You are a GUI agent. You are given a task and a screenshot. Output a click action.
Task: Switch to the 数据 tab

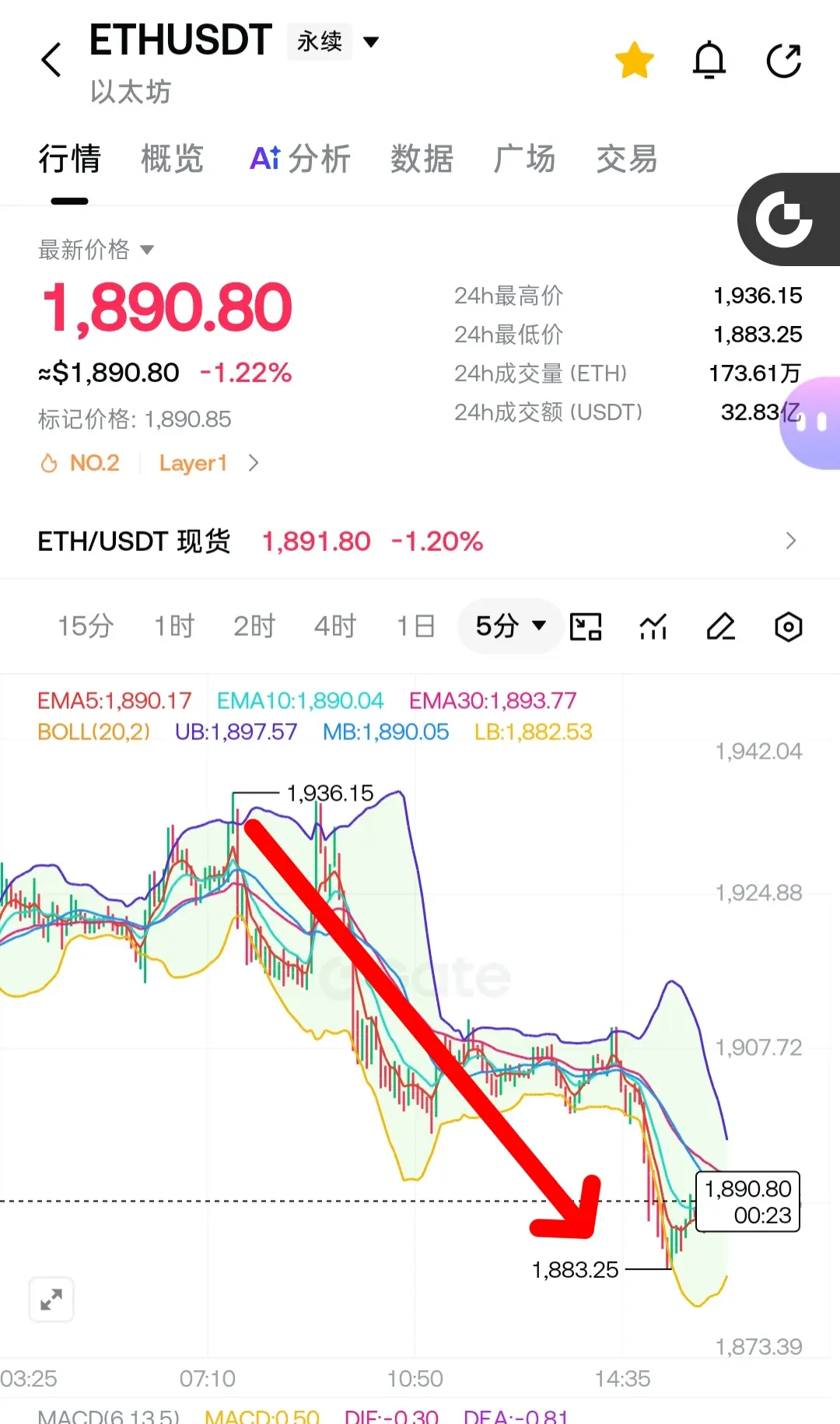coord(422,159)
